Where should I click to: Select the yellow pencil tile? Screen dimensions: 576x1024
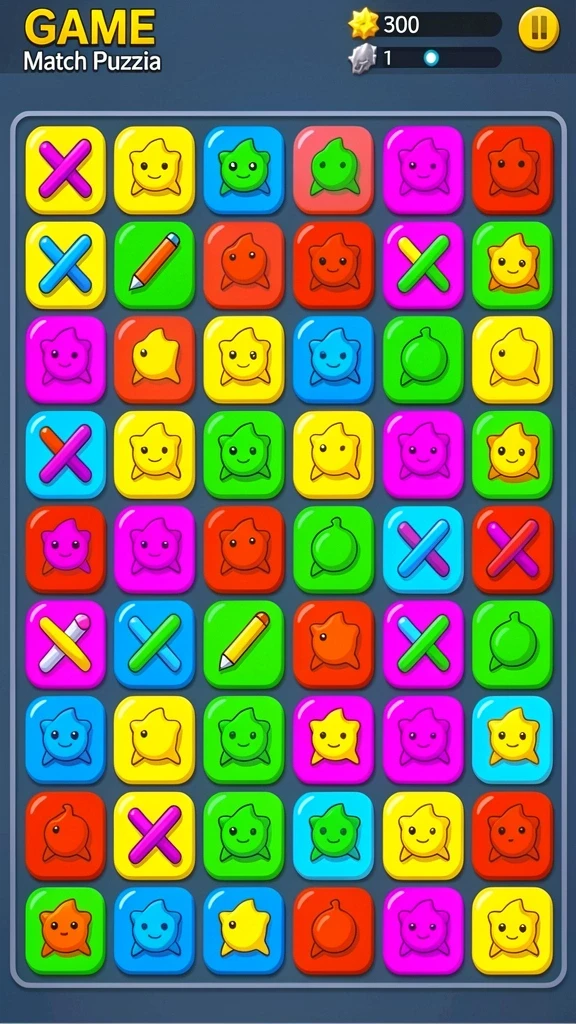(x=244, y=644)
